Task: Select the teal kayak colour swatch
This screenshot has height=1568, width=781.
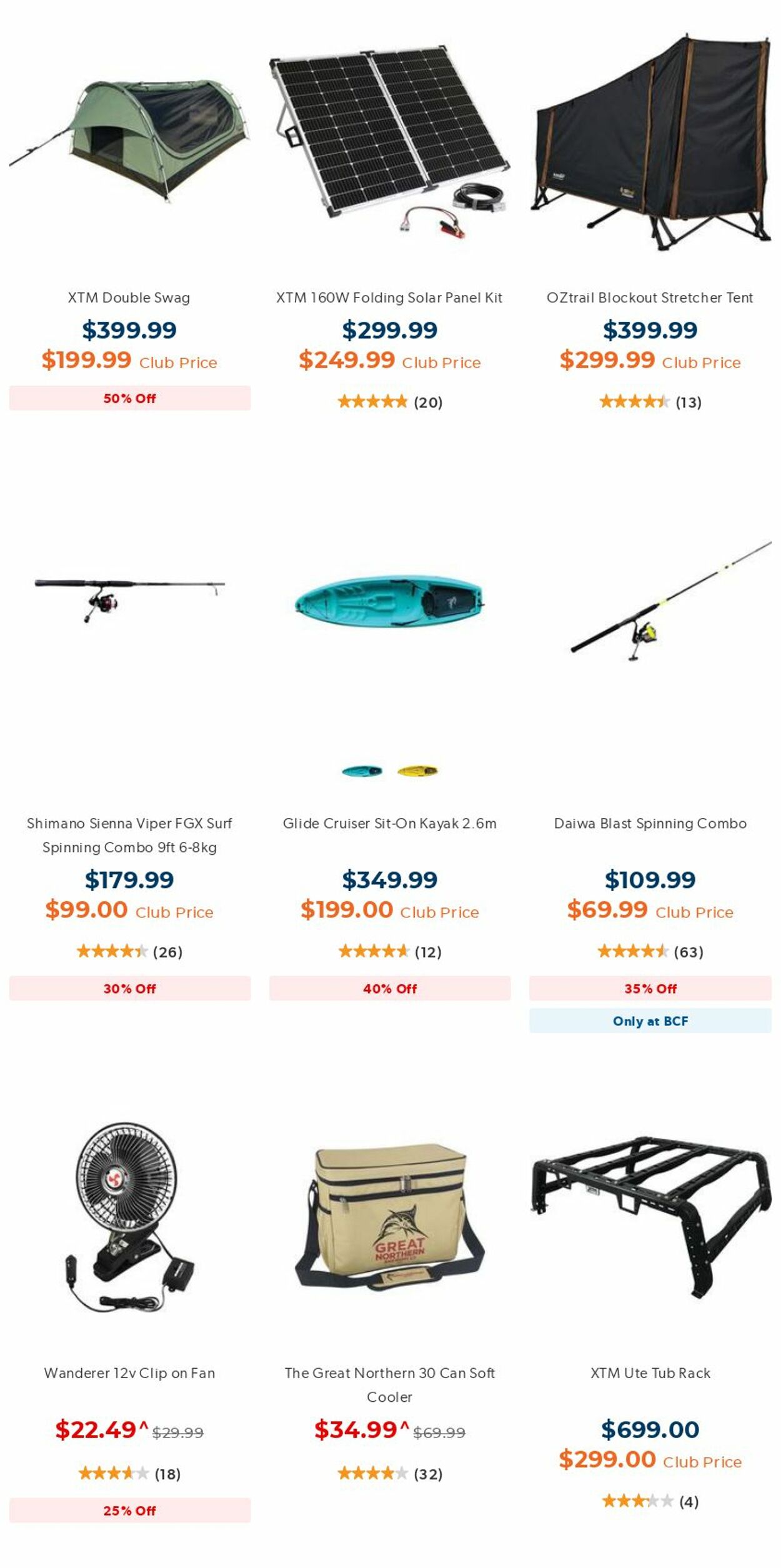Action: (362, 771)
